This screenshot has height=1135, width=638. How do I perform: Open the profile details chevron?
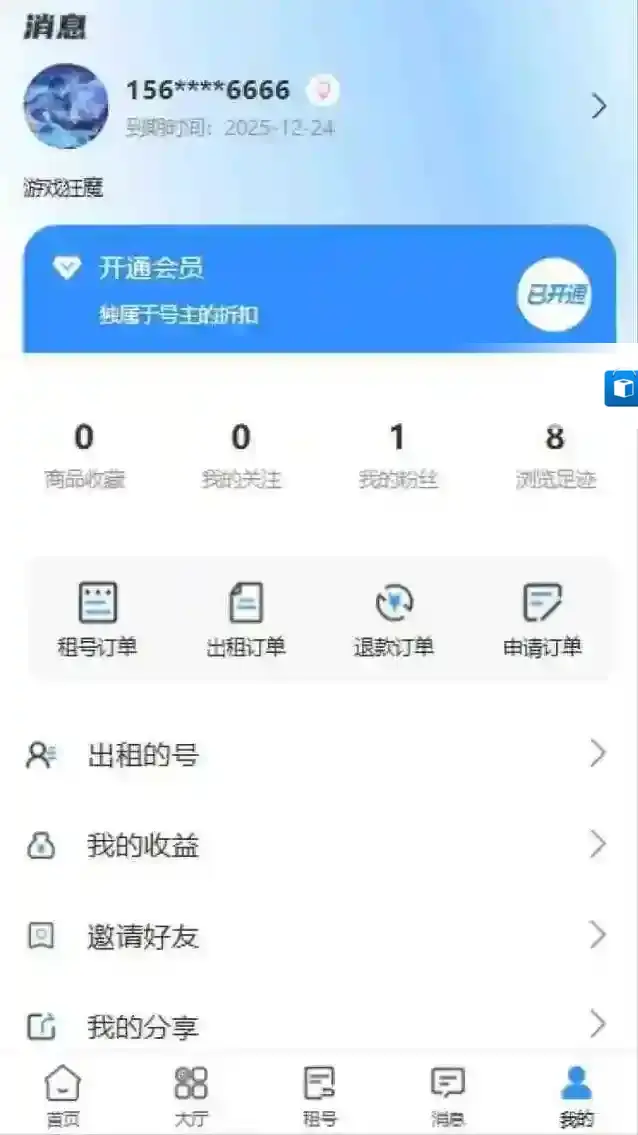point(598,106)
